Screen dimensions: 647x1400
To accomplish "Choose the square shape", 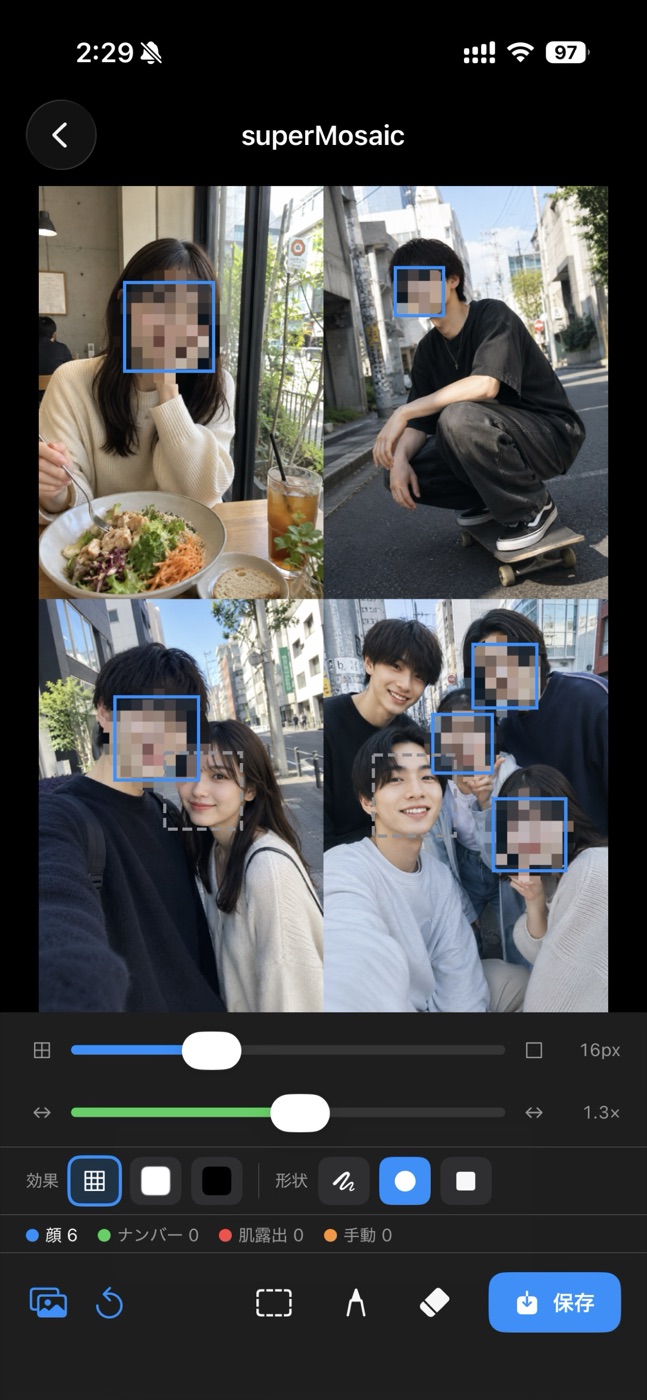I will click(466, 1181).
